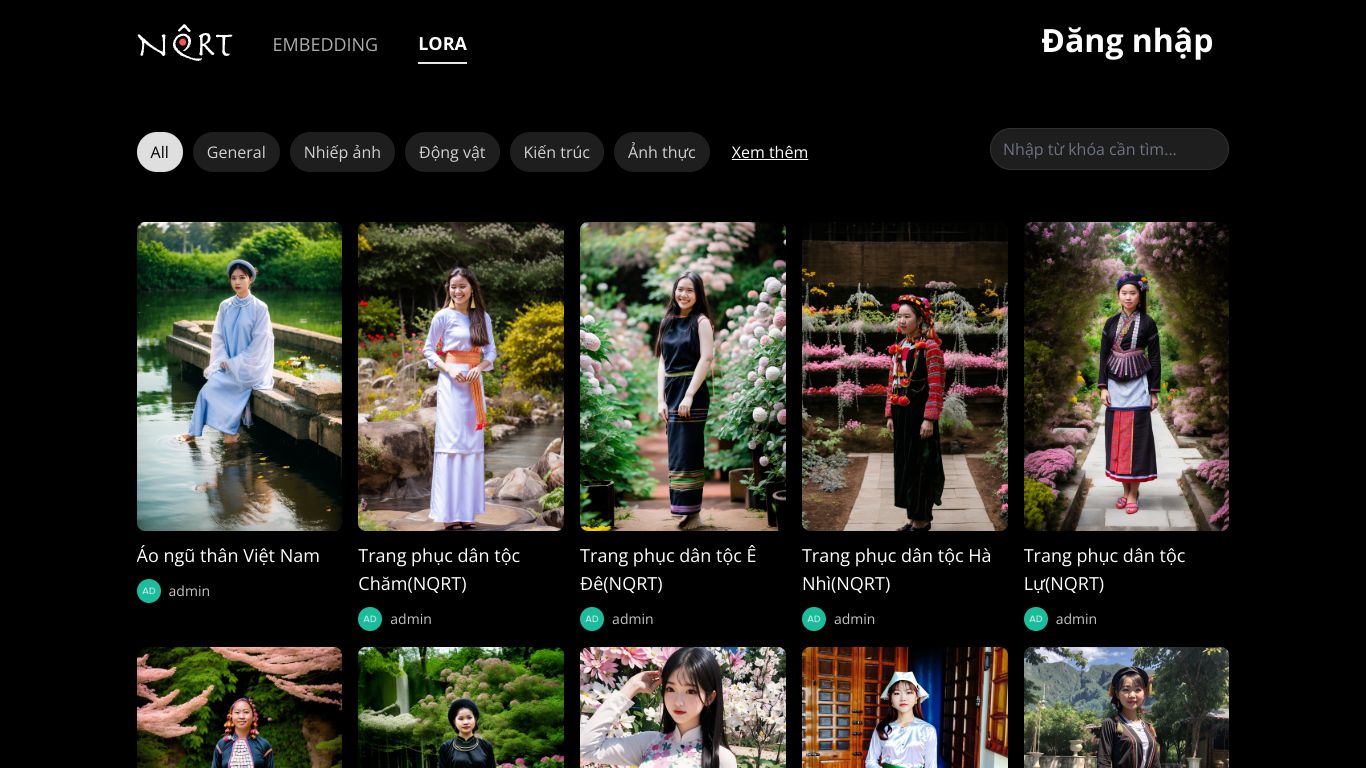Go to the NQRT home logo
The width and height of the screenshot is (1366, 768).
(x=185, y=43)
